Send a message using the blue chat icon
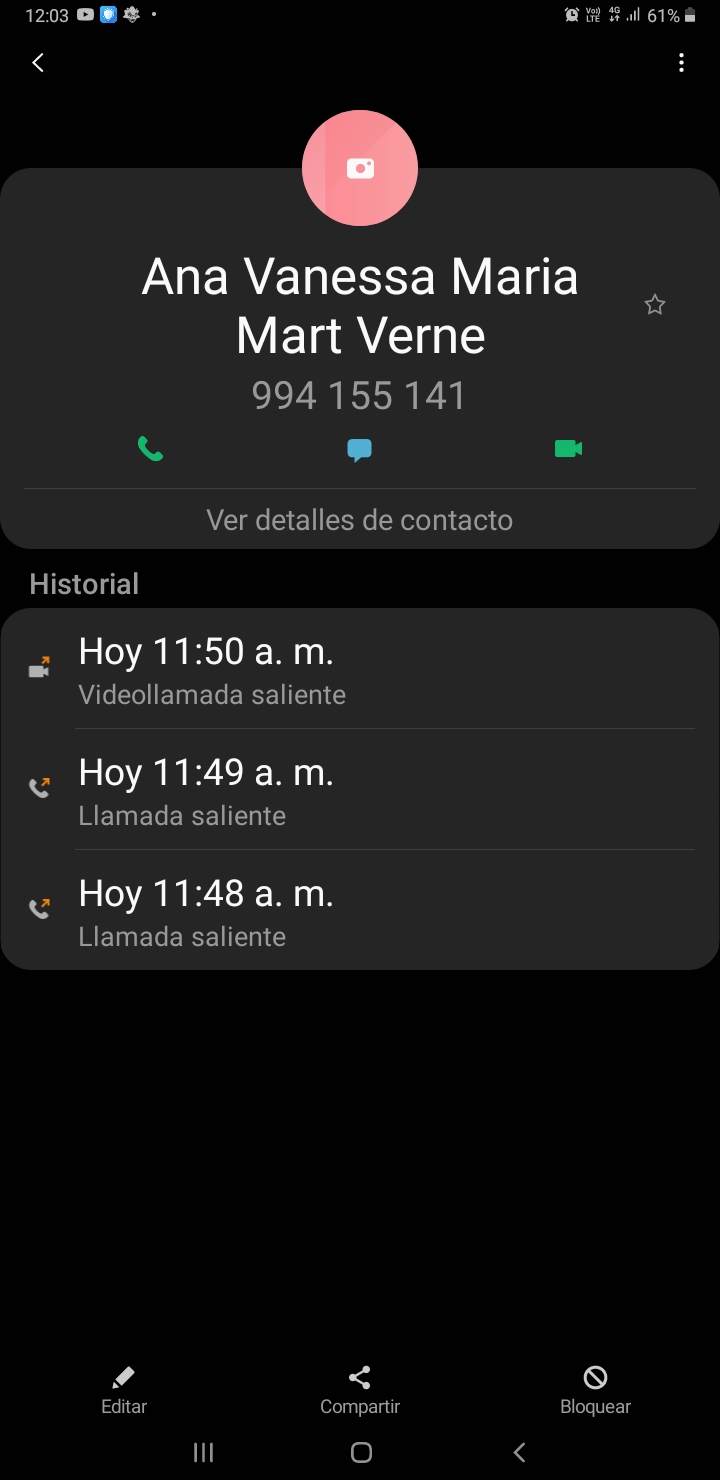Screen dimensions: 720x1480 tap(360, 450)
